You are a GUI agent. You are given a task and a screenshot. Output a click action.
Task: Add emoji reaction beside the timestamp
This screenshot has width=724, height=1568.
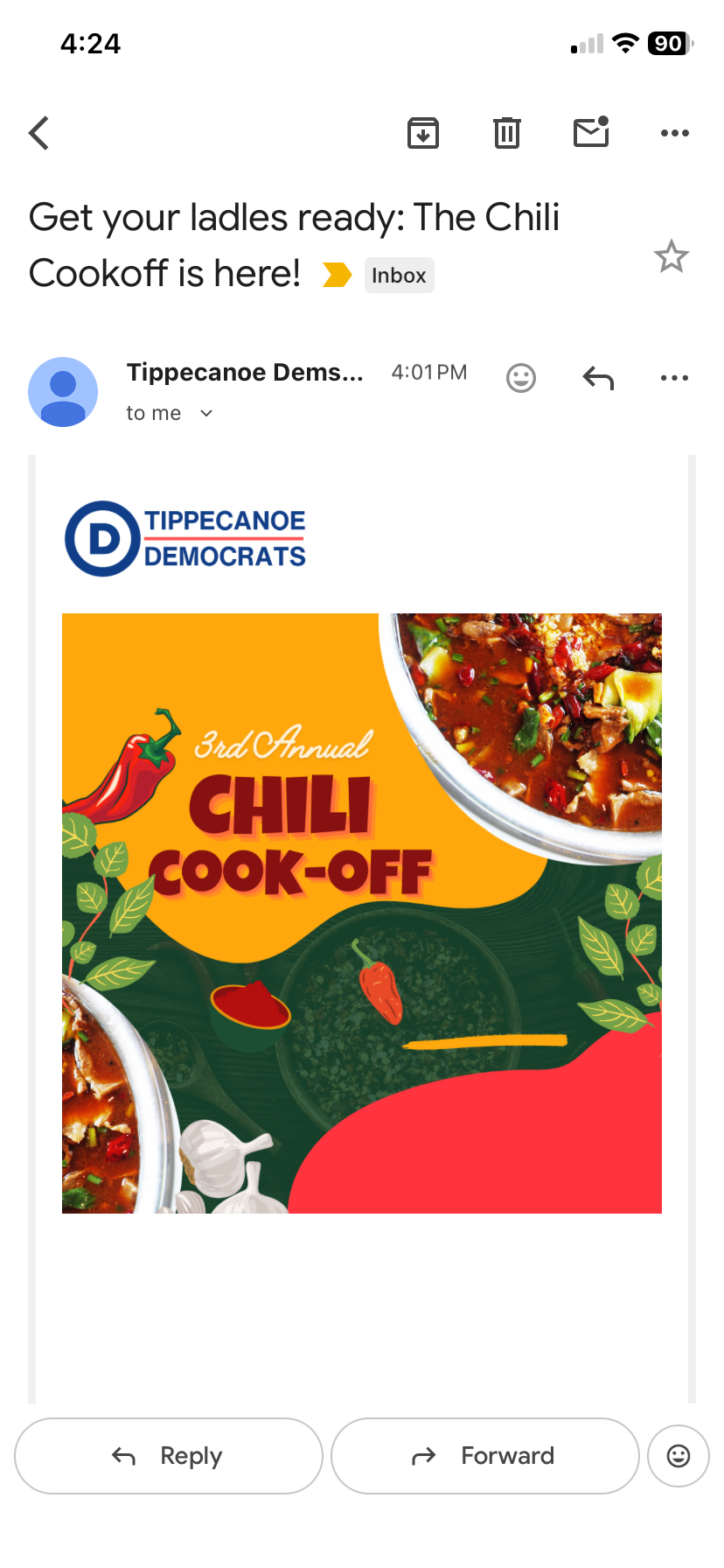click(520, 377)
